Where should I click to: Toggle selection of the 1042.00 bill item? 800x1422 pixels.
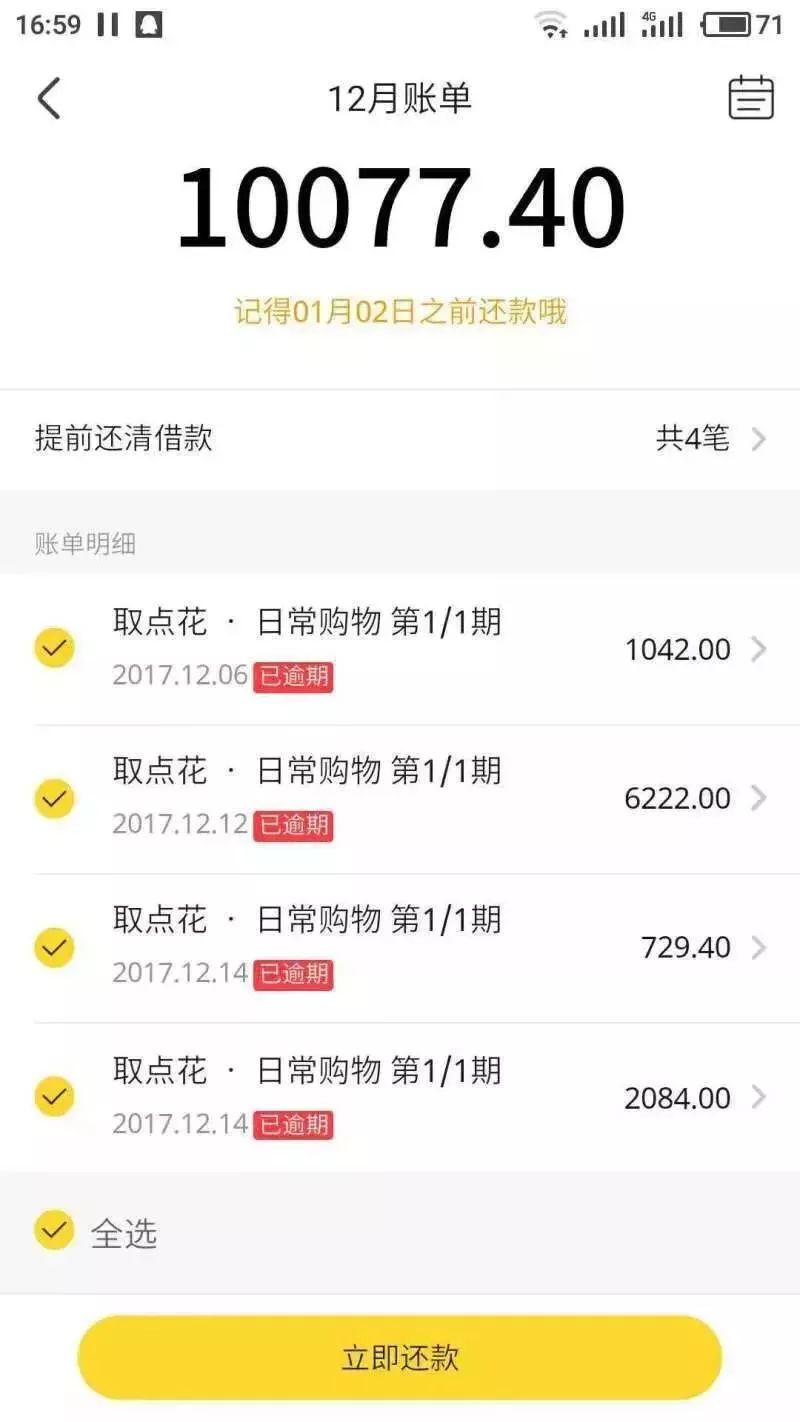click(x=53, y=647)
